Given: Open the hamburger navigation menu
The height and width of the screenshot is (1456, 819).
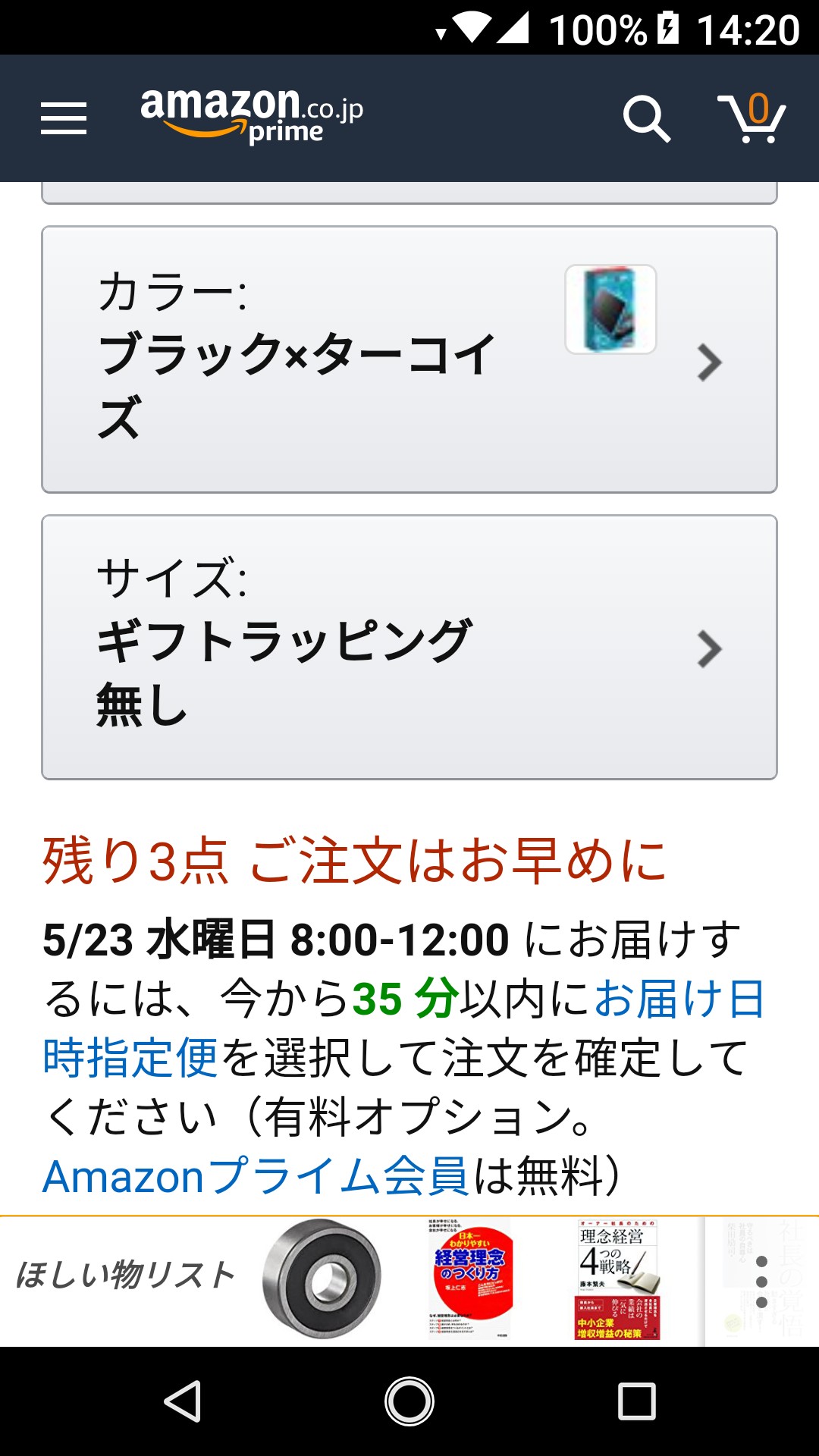Looking at the screenshot, I should point(64,118).
